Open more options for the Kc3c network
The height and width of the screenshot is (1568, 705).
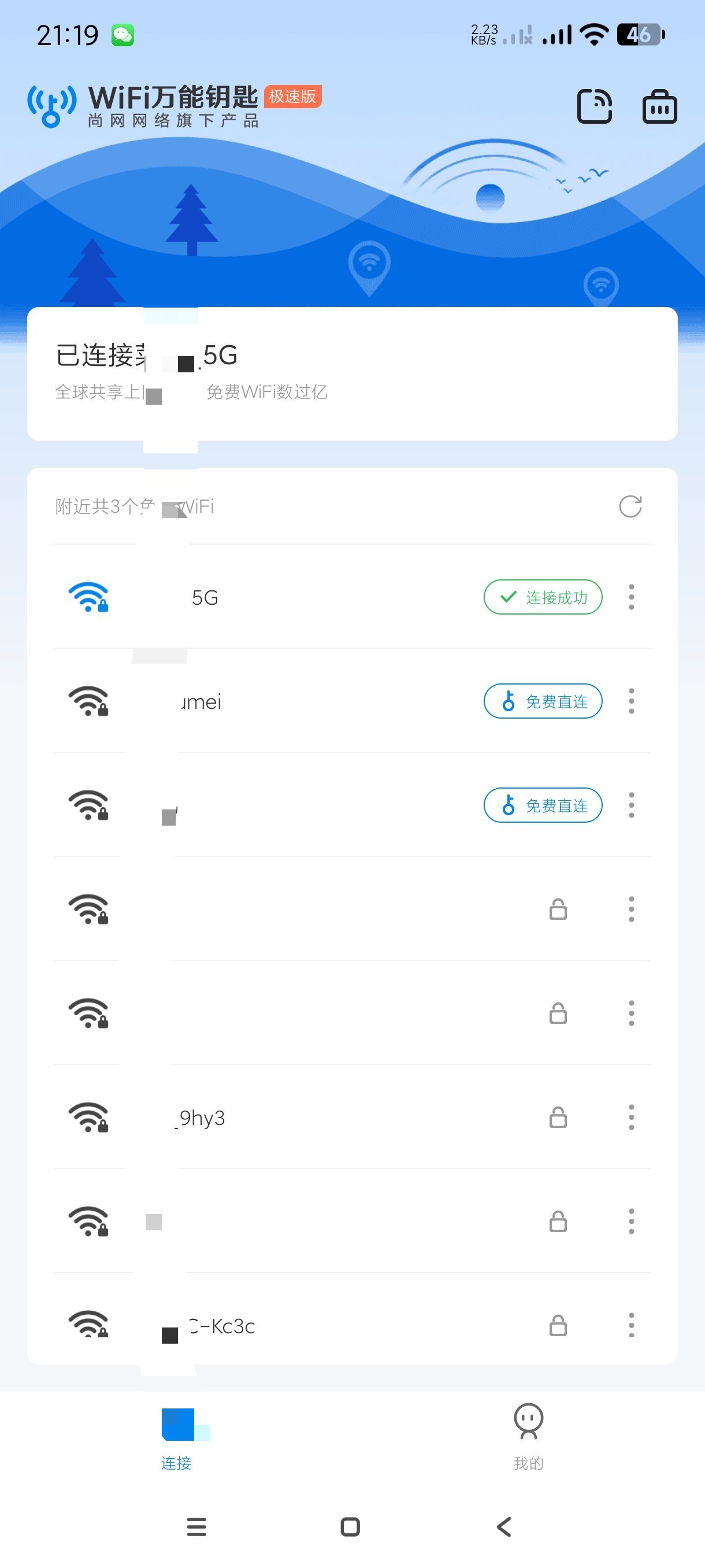click(x=632, y=1326)
